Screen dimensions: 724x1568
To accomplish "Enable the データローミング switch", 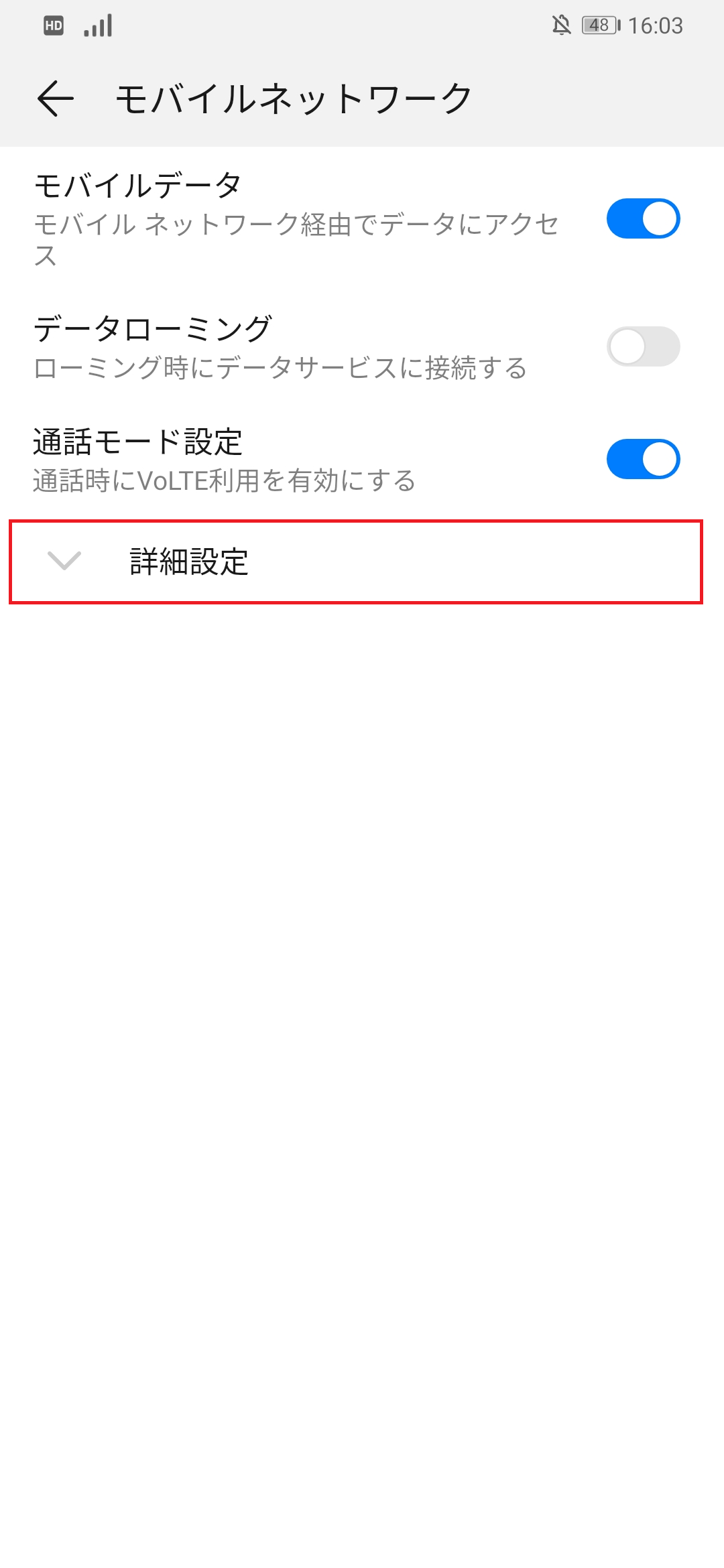I will point(643,346).
